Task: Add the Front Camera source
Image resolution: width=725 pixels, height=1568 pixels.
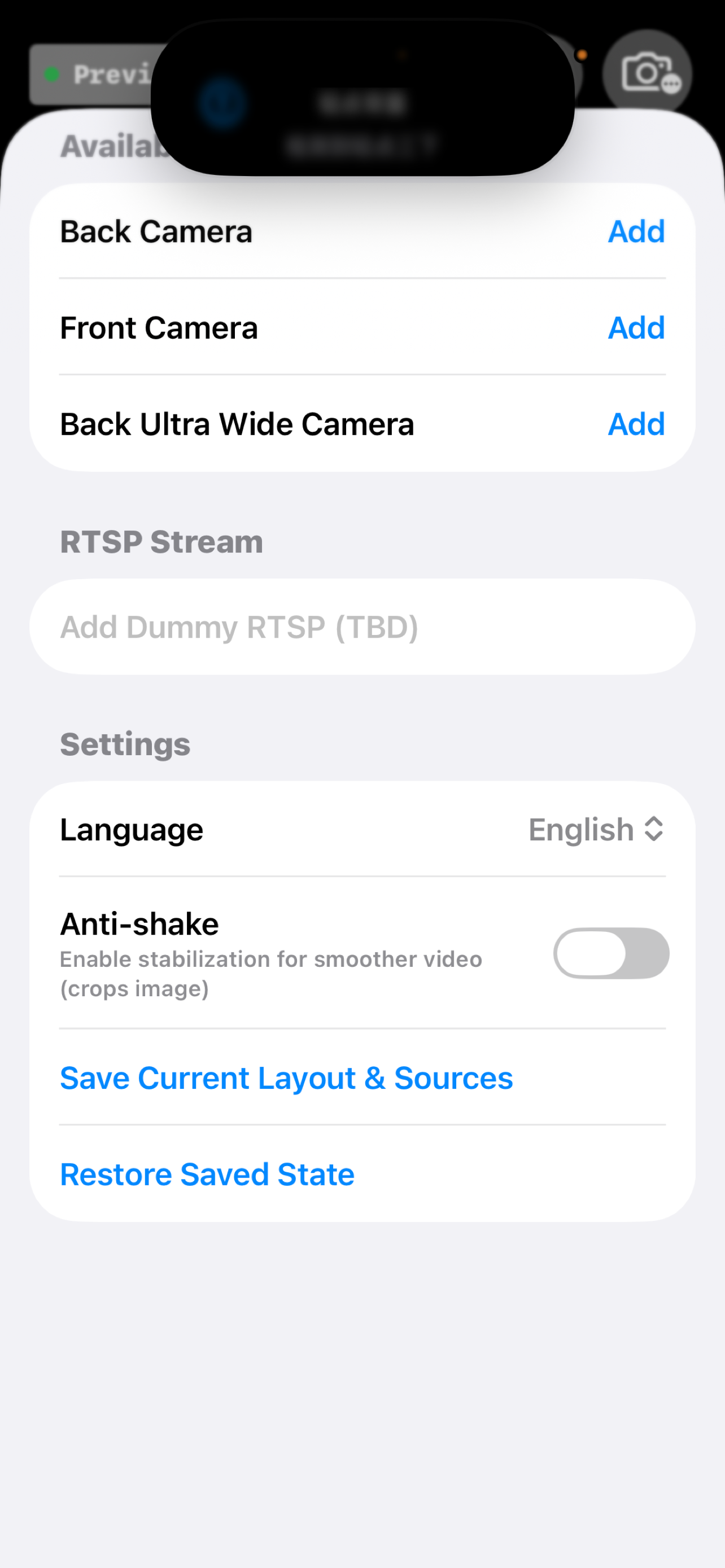Action: point(636,327)
